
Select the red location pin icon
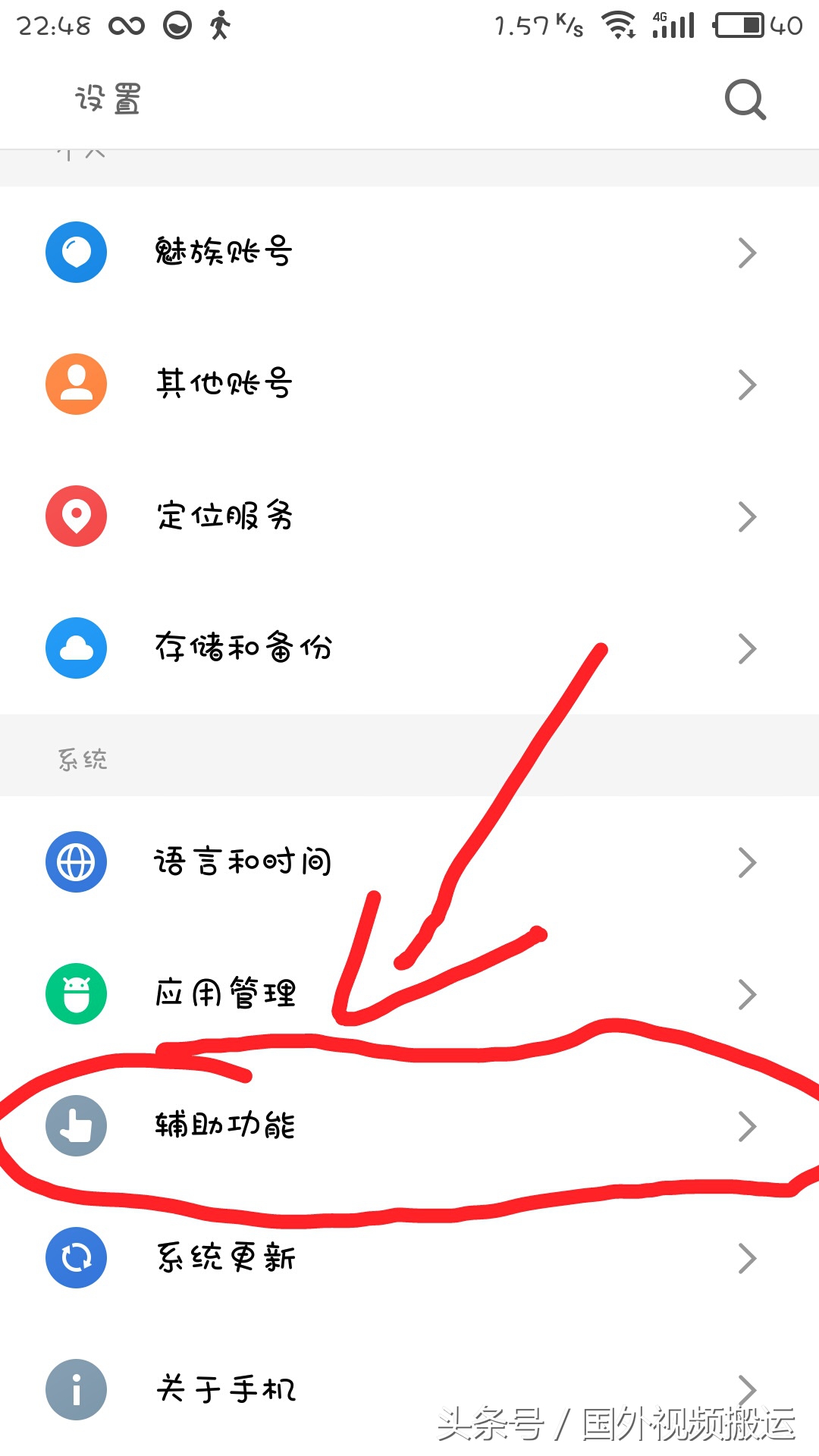coord(75,516)
